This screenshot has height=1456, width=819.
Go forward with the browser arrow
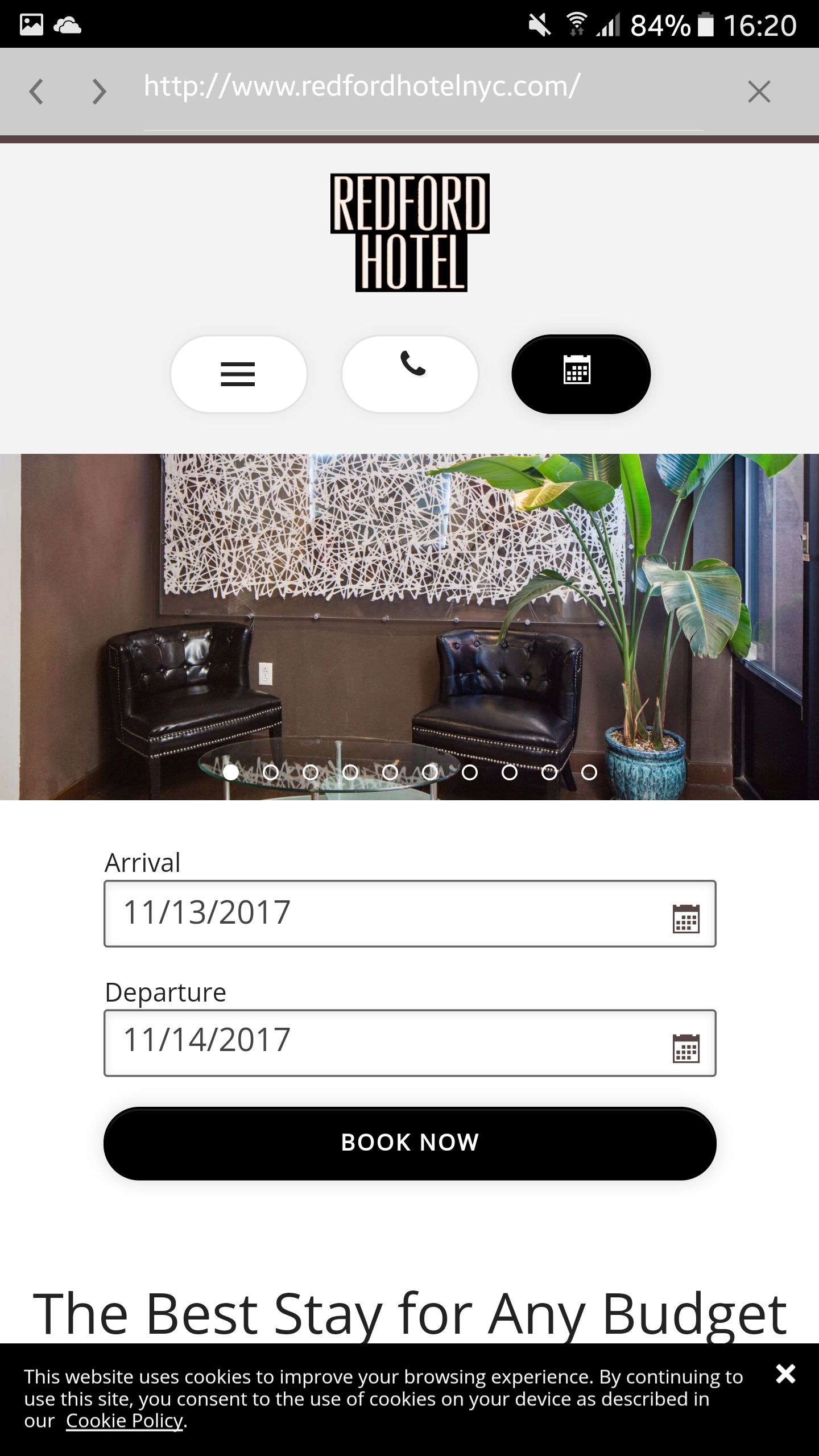click(x=100, y=92)
